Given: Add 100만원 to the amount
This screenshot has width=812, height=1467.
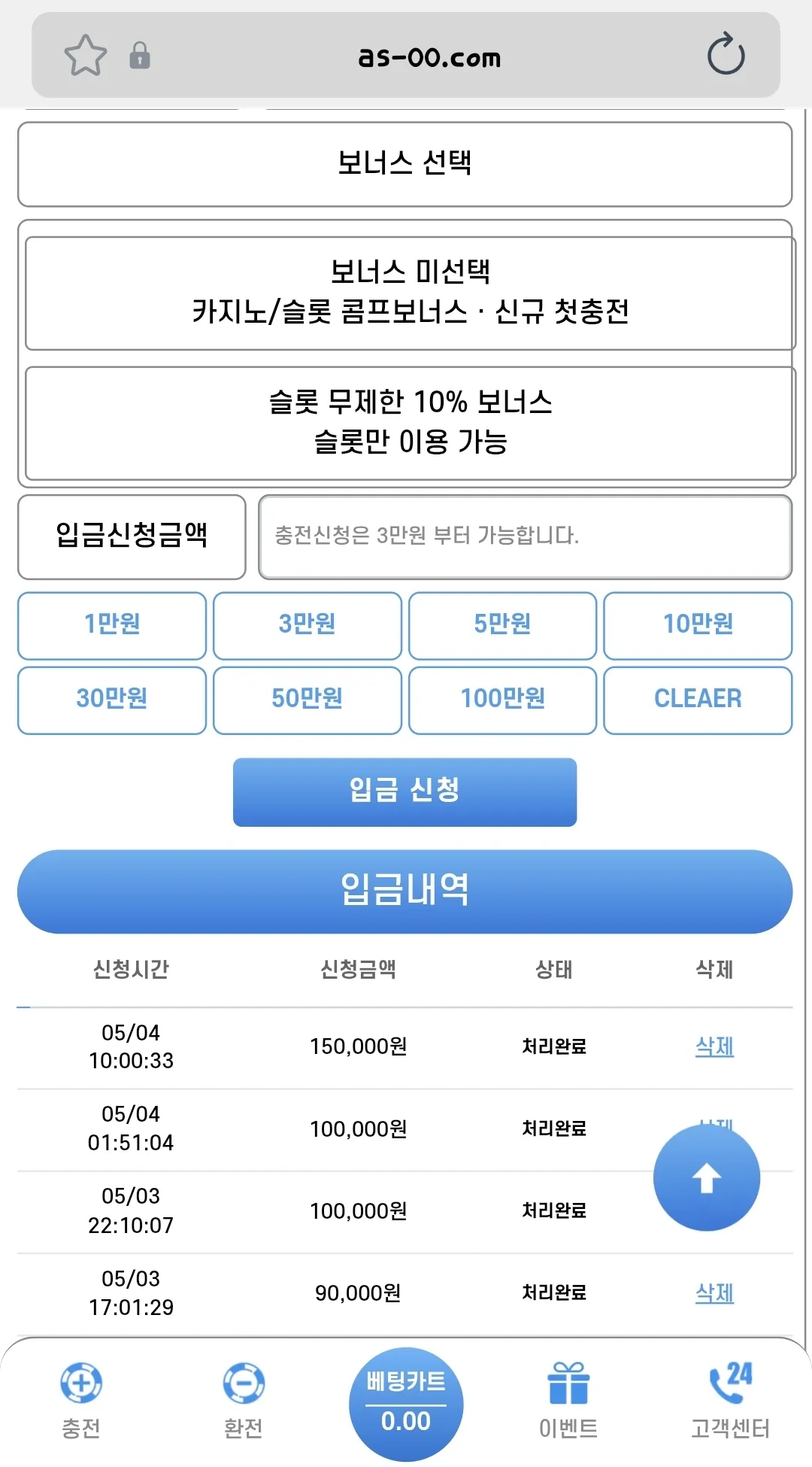Looking at the screenshot, I should click(x=502, y=700).
